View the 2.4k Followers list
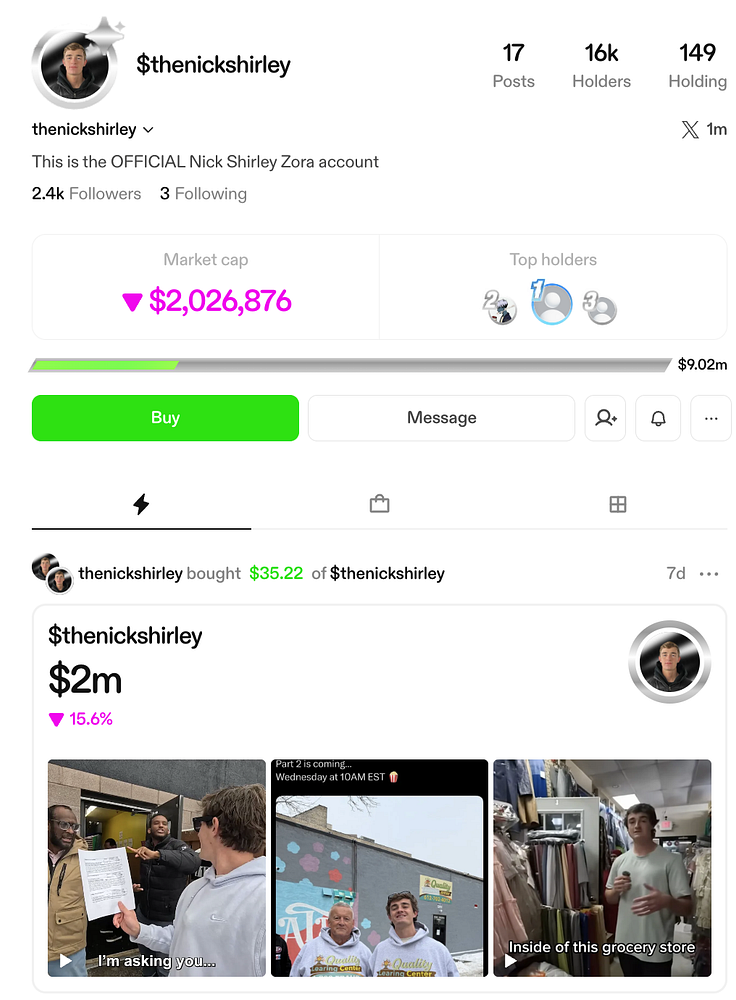Image resolution: width=736 pixels, height=1000 pixels. [86, 194]
